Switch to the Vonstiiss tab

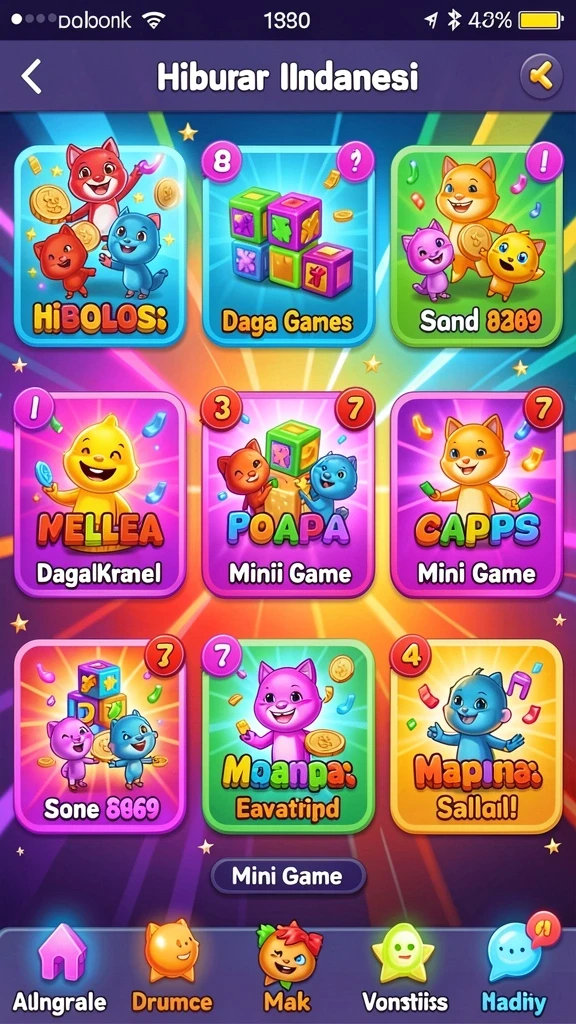pyautogui.click(x=404, y=968)
